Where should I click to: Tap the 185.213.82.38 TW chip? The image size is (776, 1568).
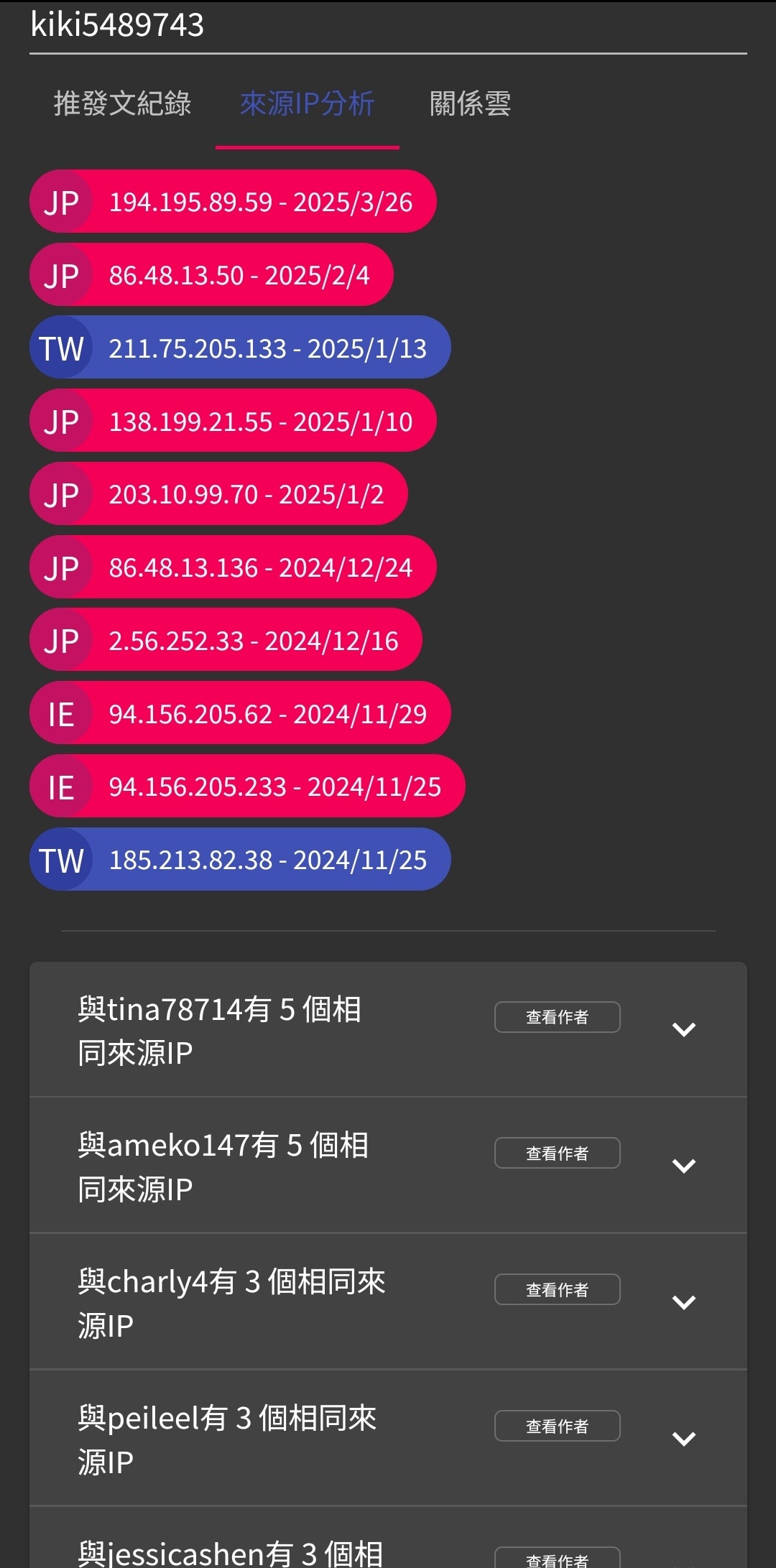click(240, 859)
